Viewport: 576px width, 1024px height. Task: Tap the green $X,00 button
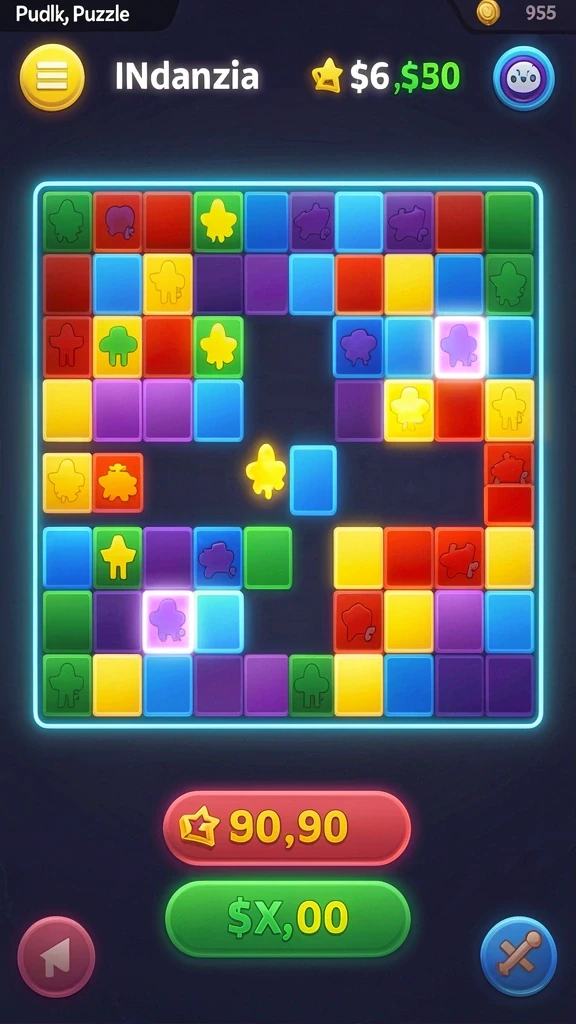288,918
